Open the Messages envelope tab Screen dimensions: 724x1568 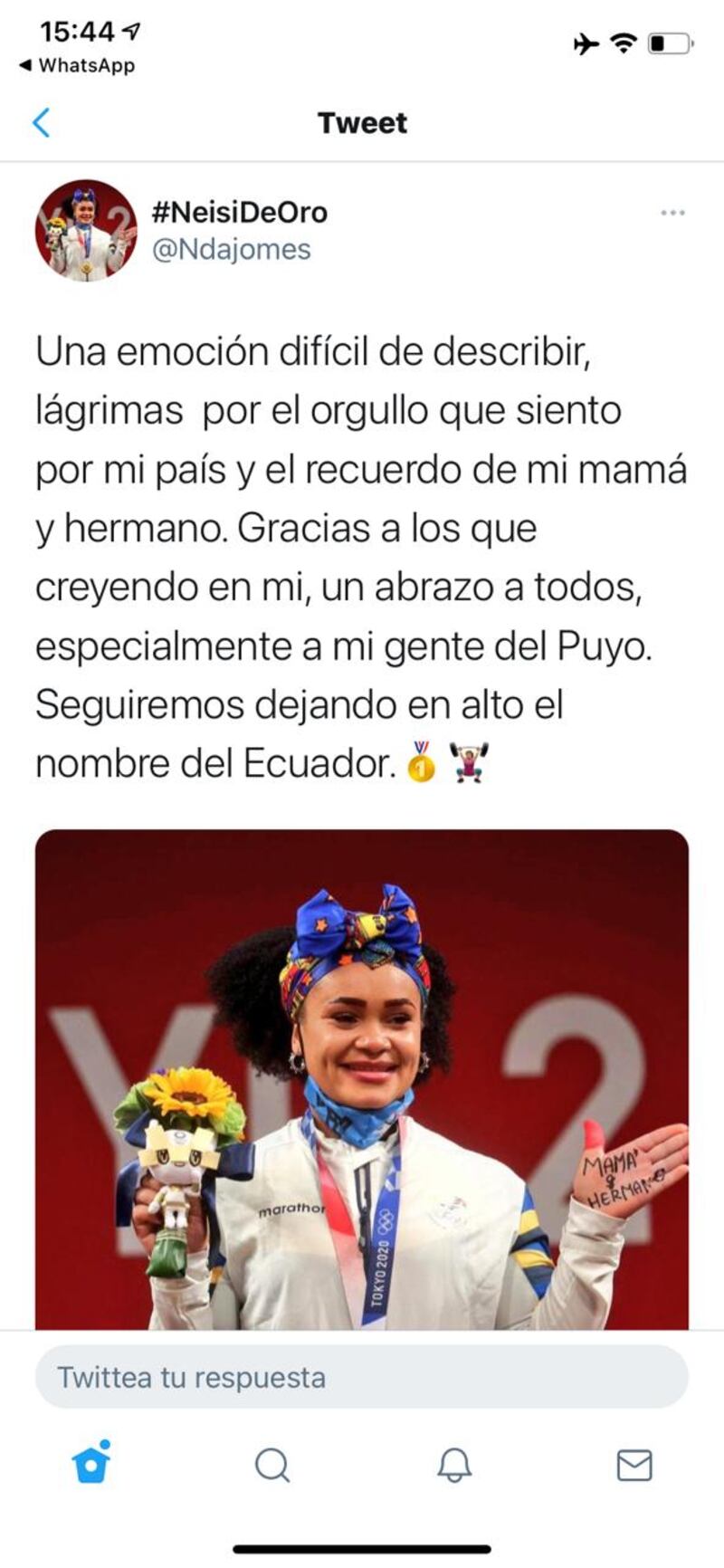(x=633, y=1464)
